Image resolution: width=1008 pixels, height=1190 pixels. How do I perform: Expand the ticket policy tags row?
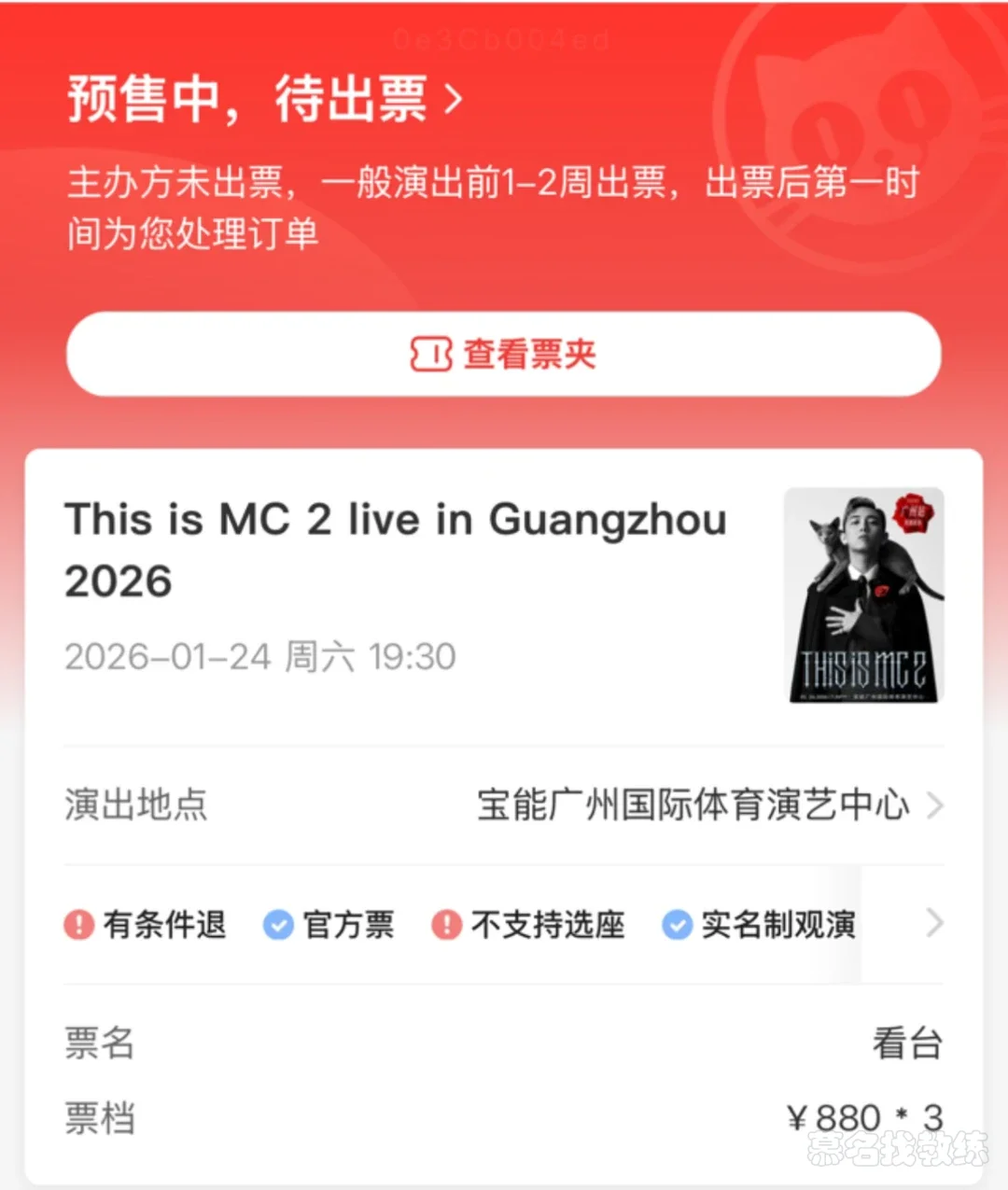pos(933,924)
